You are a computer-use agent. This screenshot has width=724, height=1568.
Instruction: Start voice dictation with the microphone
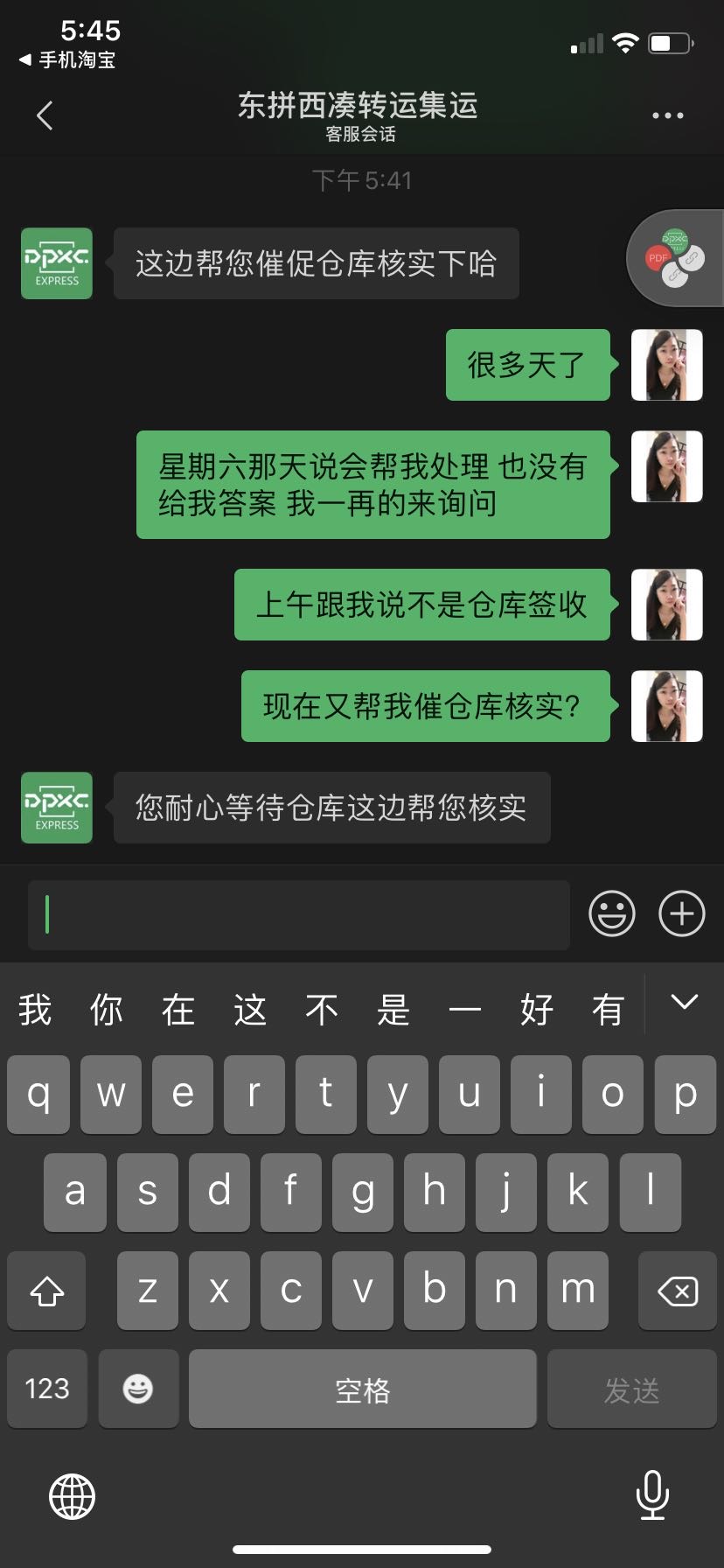(x=652, y=1494)
